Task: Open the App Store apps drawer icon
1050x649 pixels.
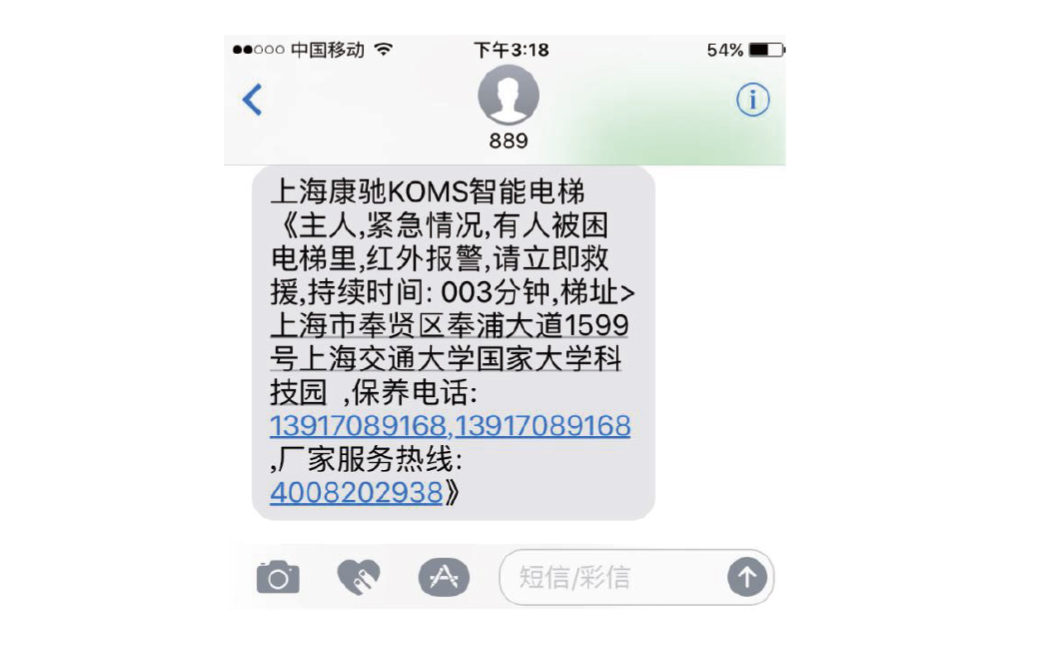Action: (x=443, y=577)
